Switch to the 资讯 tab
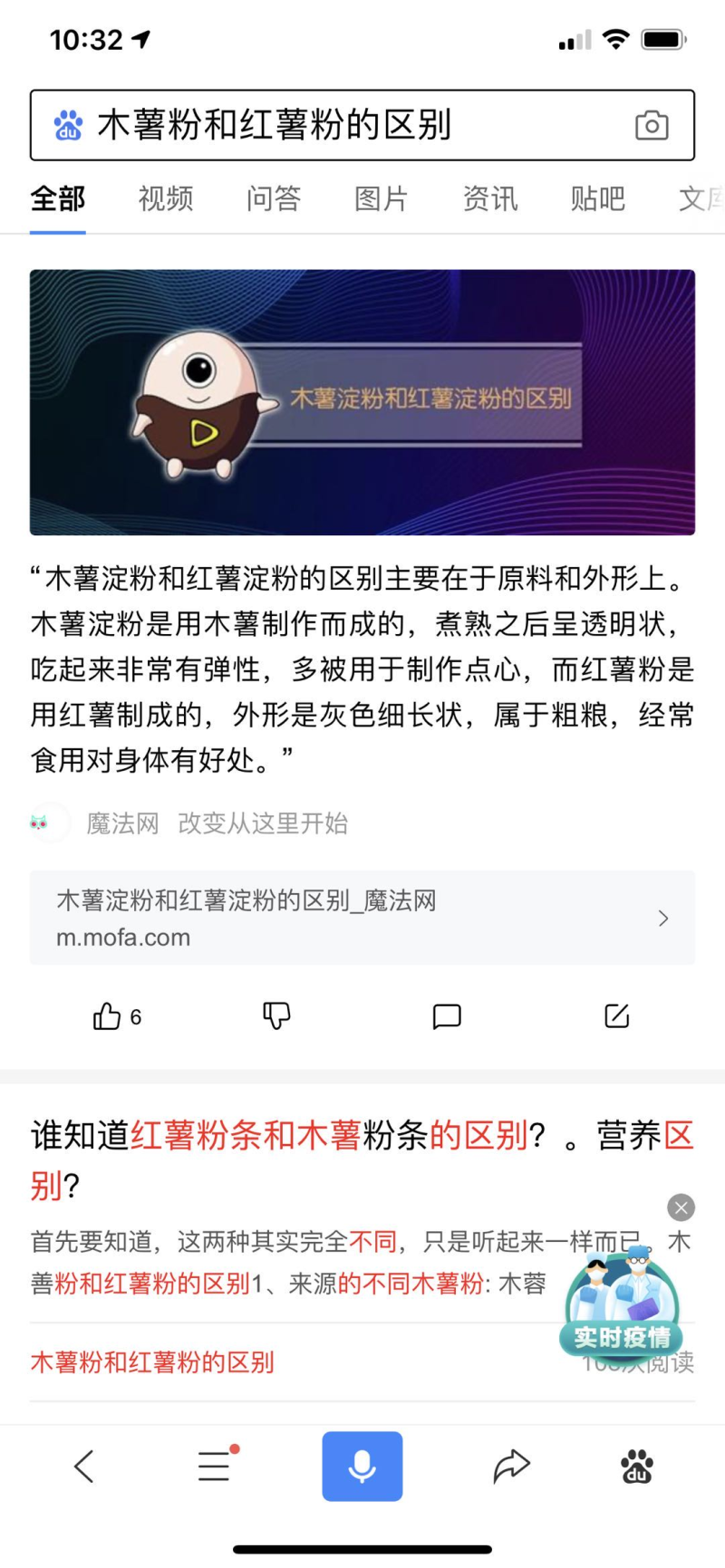Viewport: 725px width, 1568px height. pos(489,198)
